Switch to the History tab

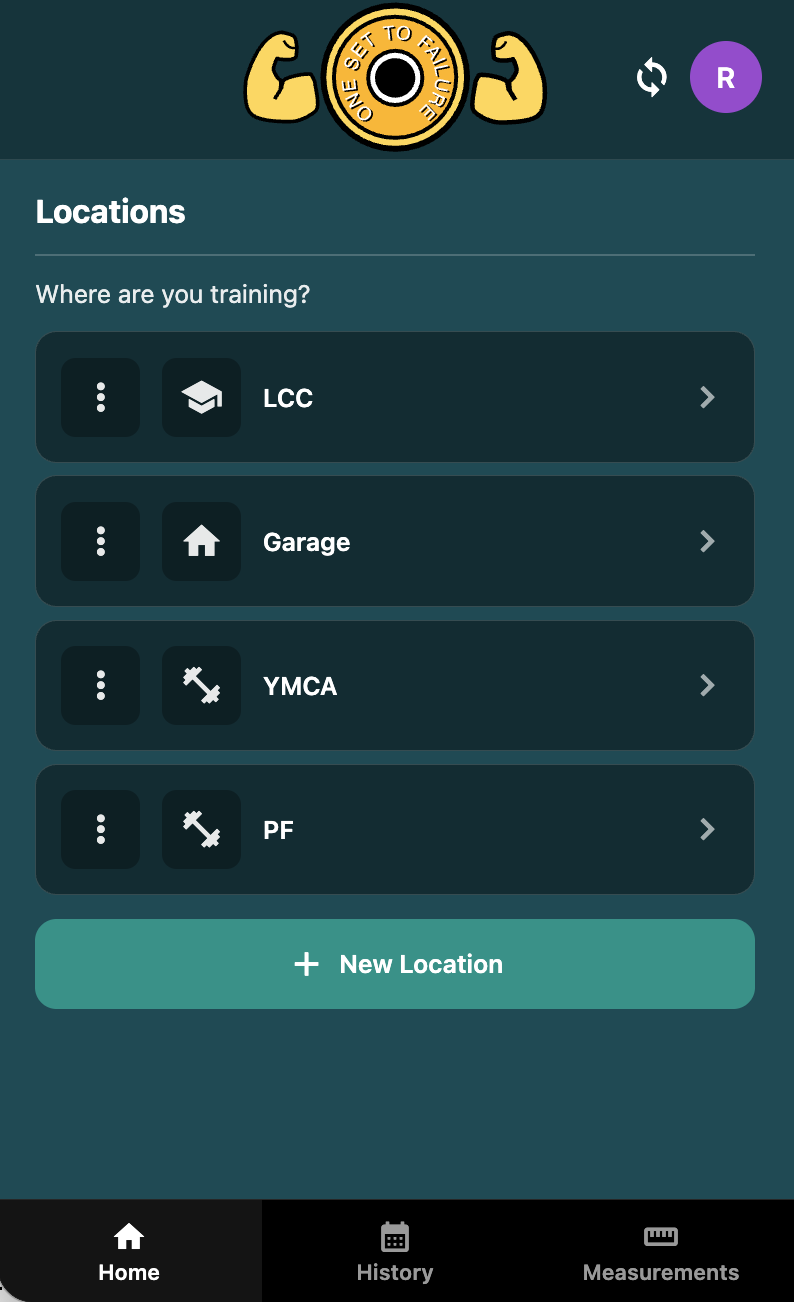coord(395,1251)
